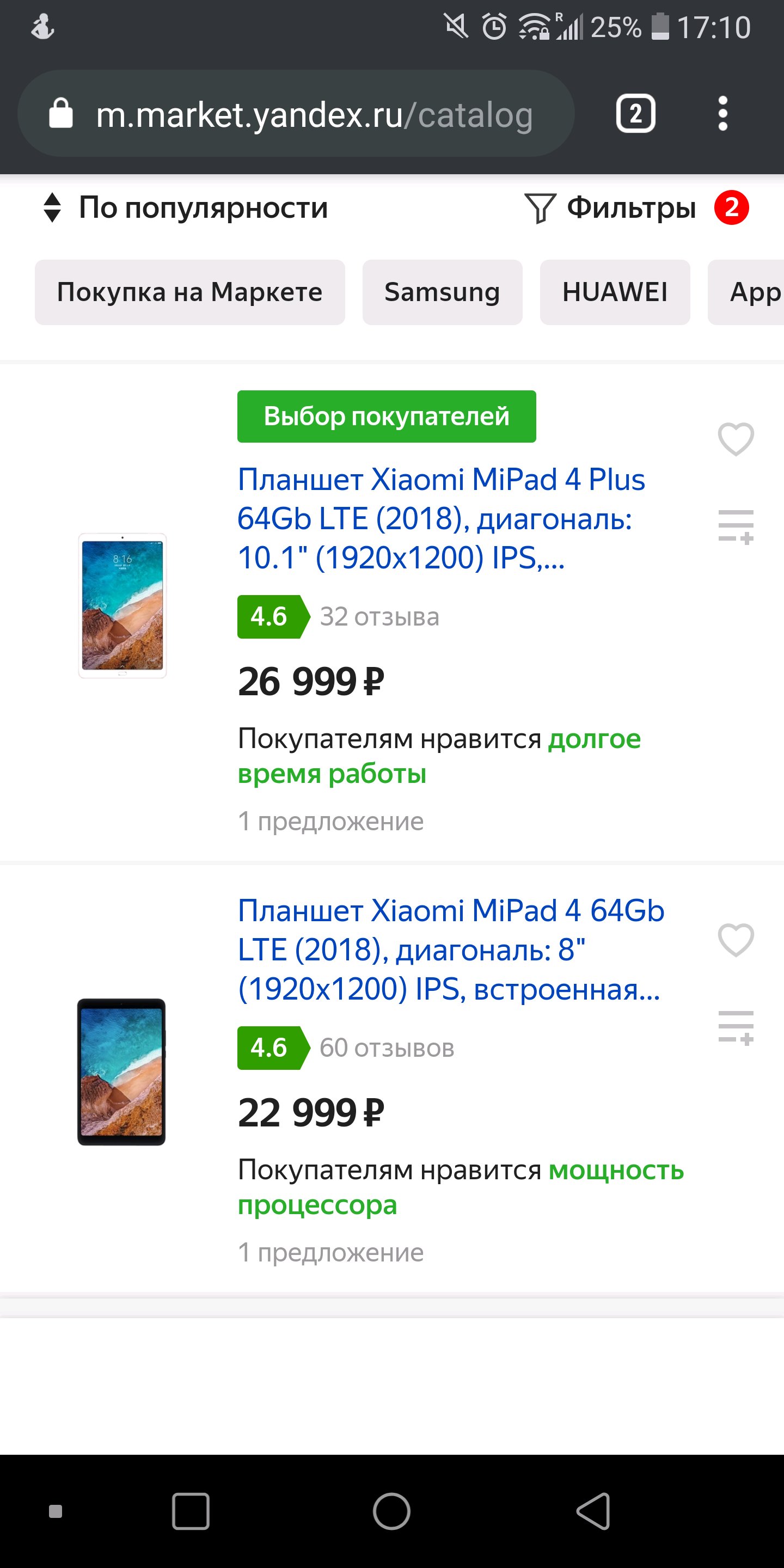784x1568 pixels.
Task: Add MiPad 4 Plus to comparison list
Action: tap(736, 526)
